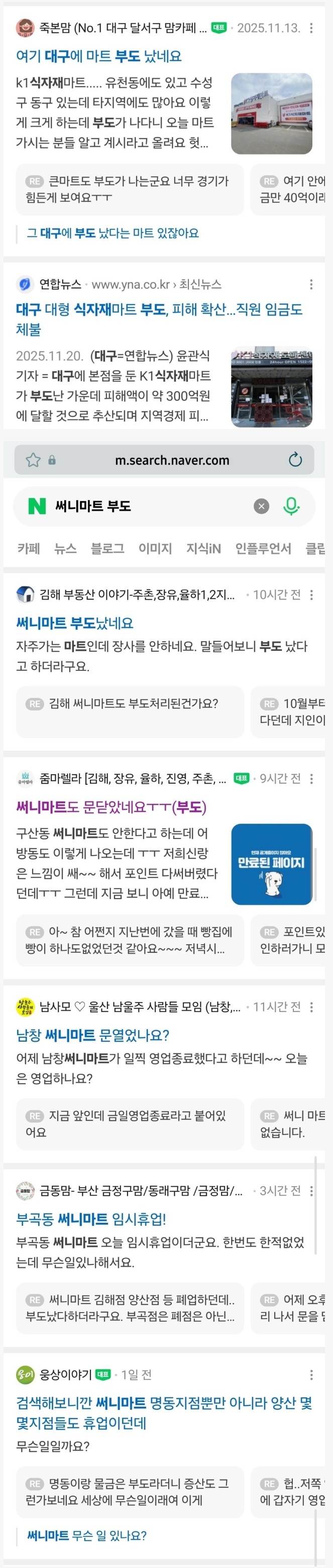Tap the m.search.naver.com address bar
Viewport: 333px width, 1568px height.
pos(172,460)
